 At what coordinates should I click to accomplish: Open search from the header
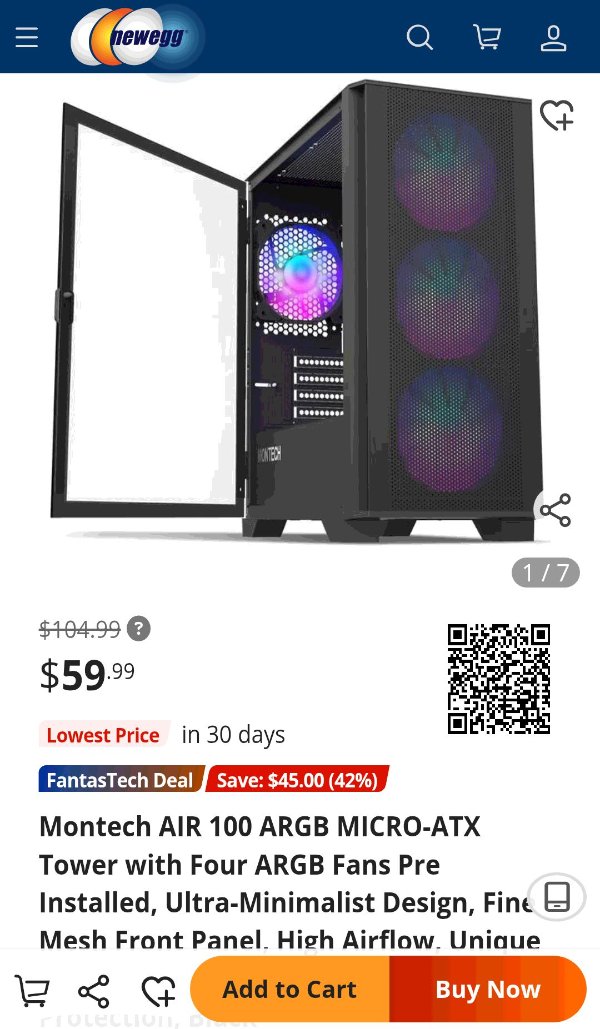(x=420, y=38)
